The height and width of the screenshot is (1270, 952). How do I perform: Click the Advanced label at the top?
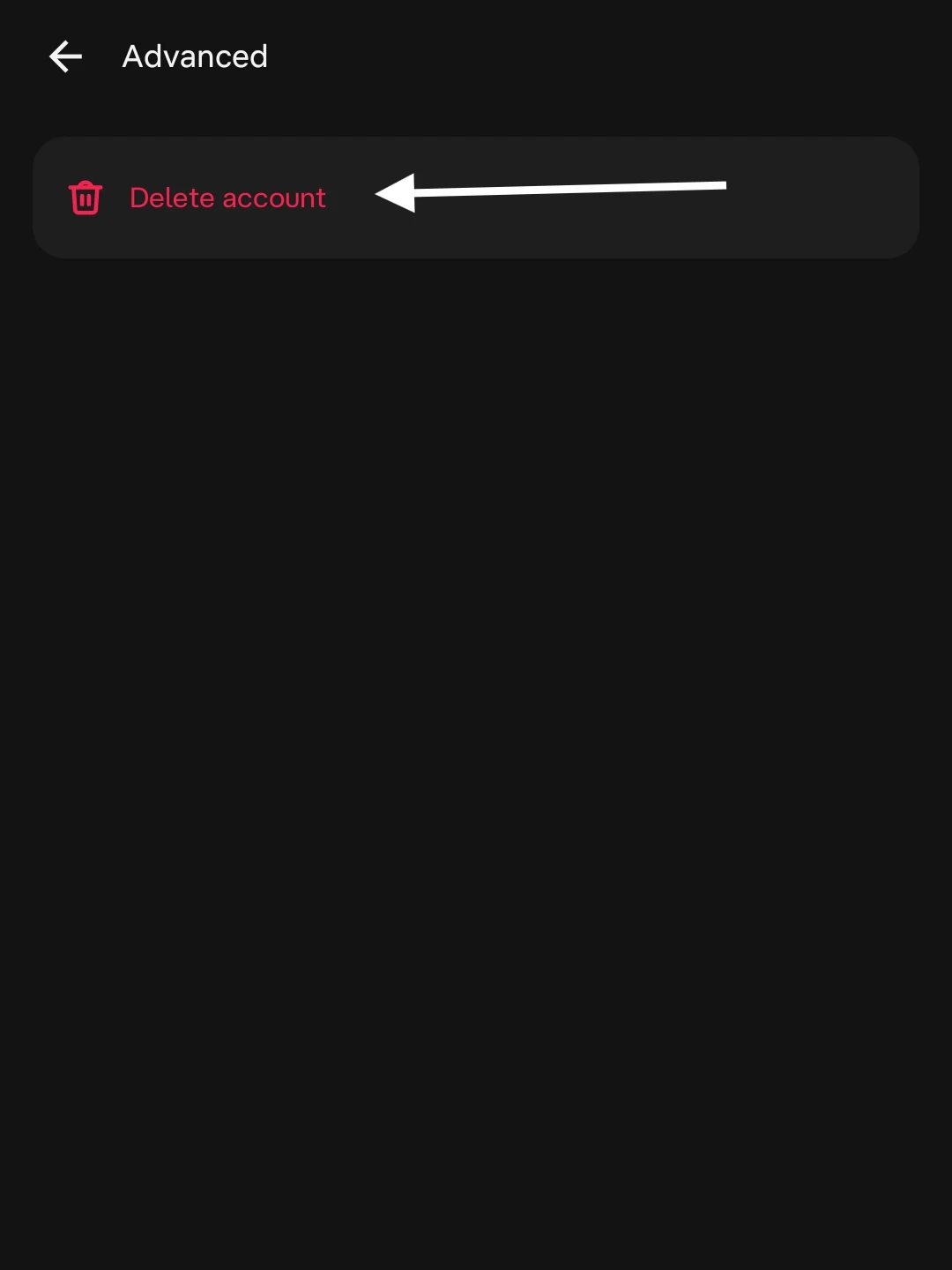coord(194,56)
